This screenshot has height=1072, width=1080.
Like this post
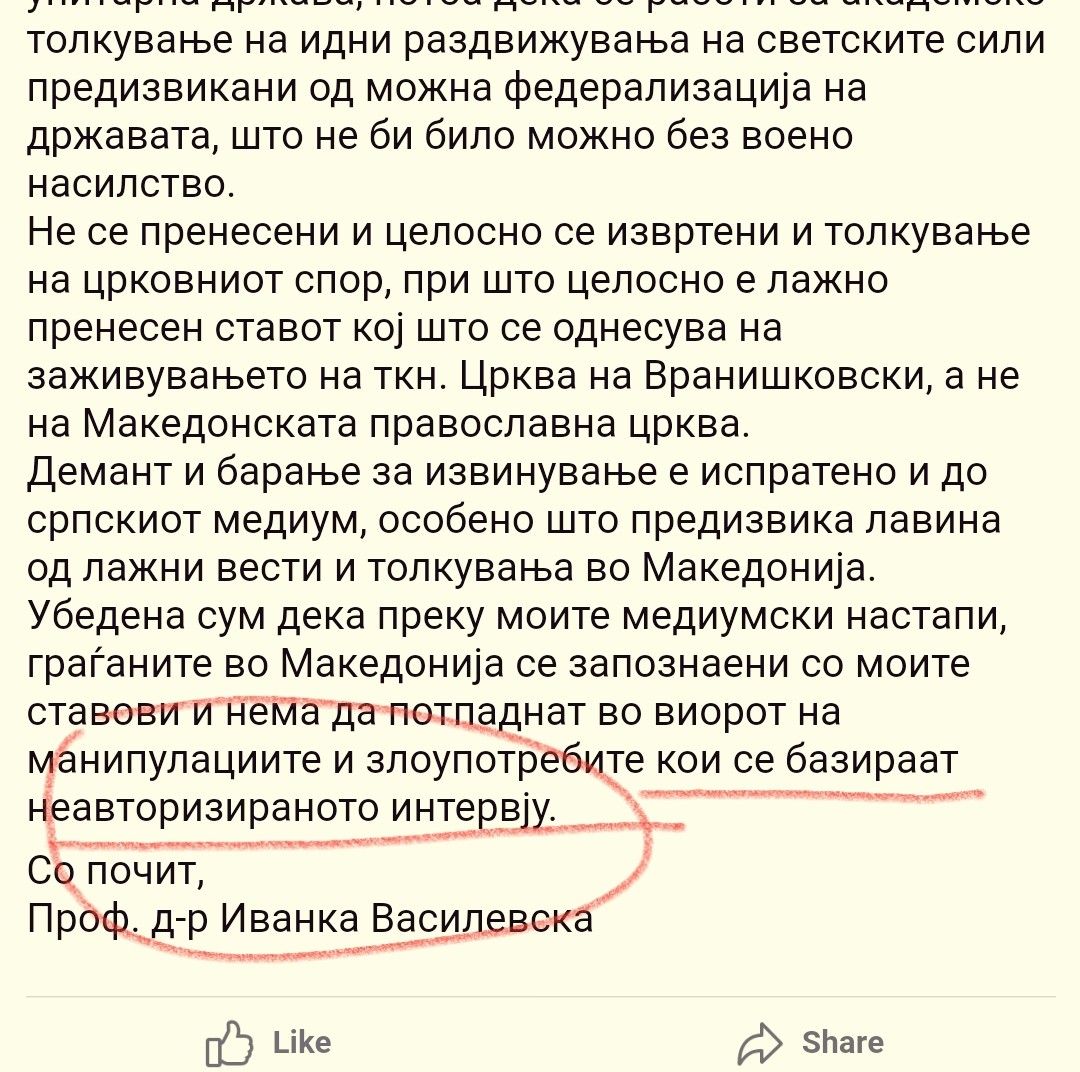click(268, 1043)
